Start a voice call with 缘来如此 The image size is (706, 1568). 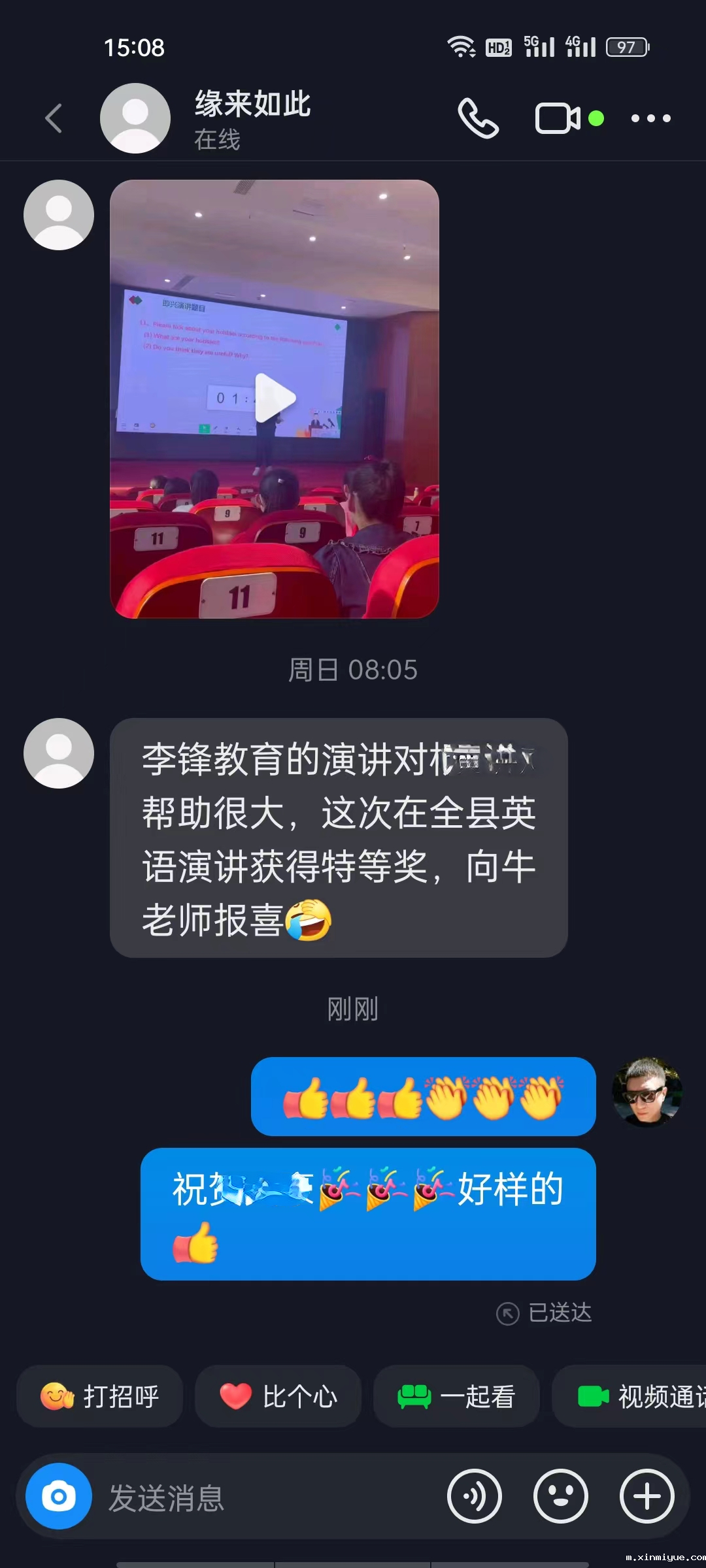pyautogui.click(x=478, y=118)
